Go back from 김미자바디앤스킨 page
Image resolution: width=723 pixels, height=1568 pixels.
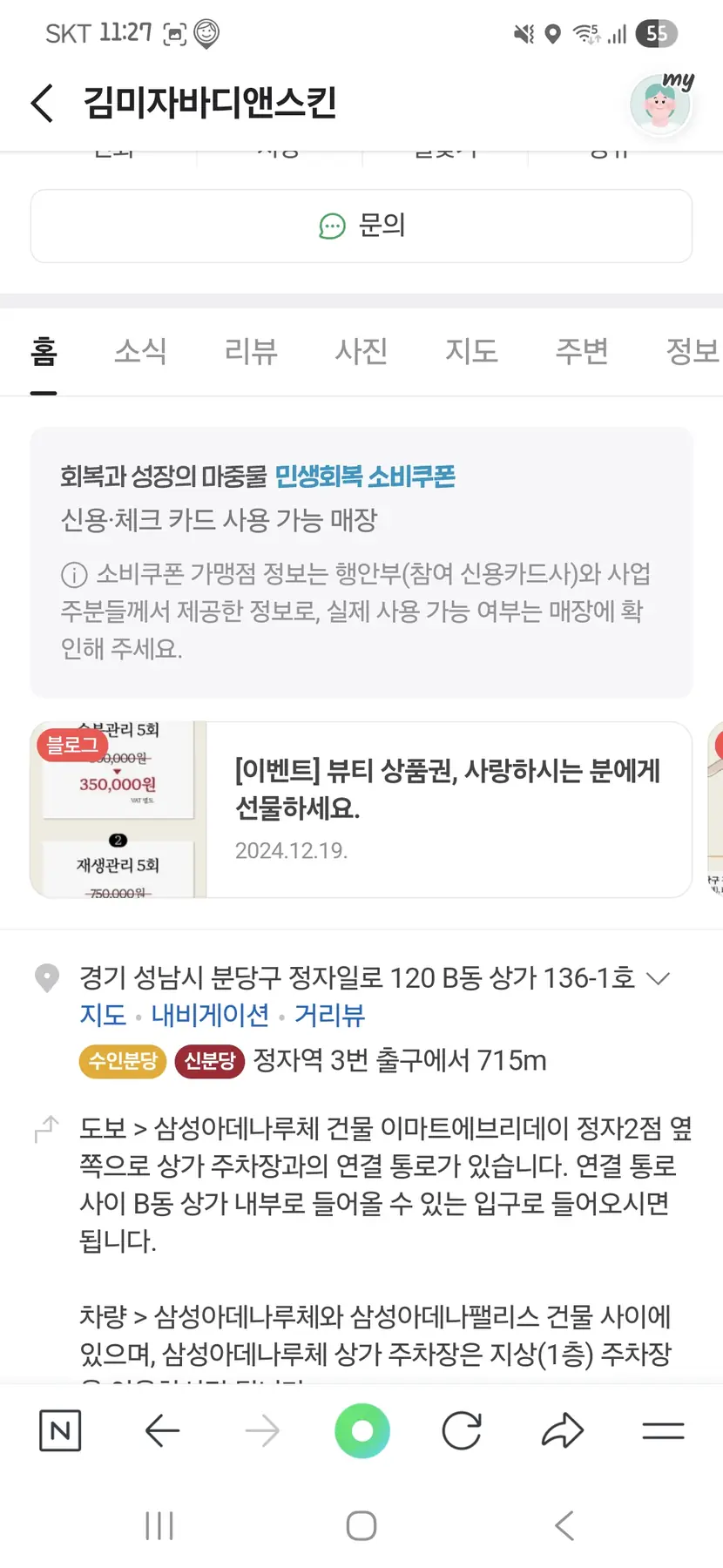[42, 103]
